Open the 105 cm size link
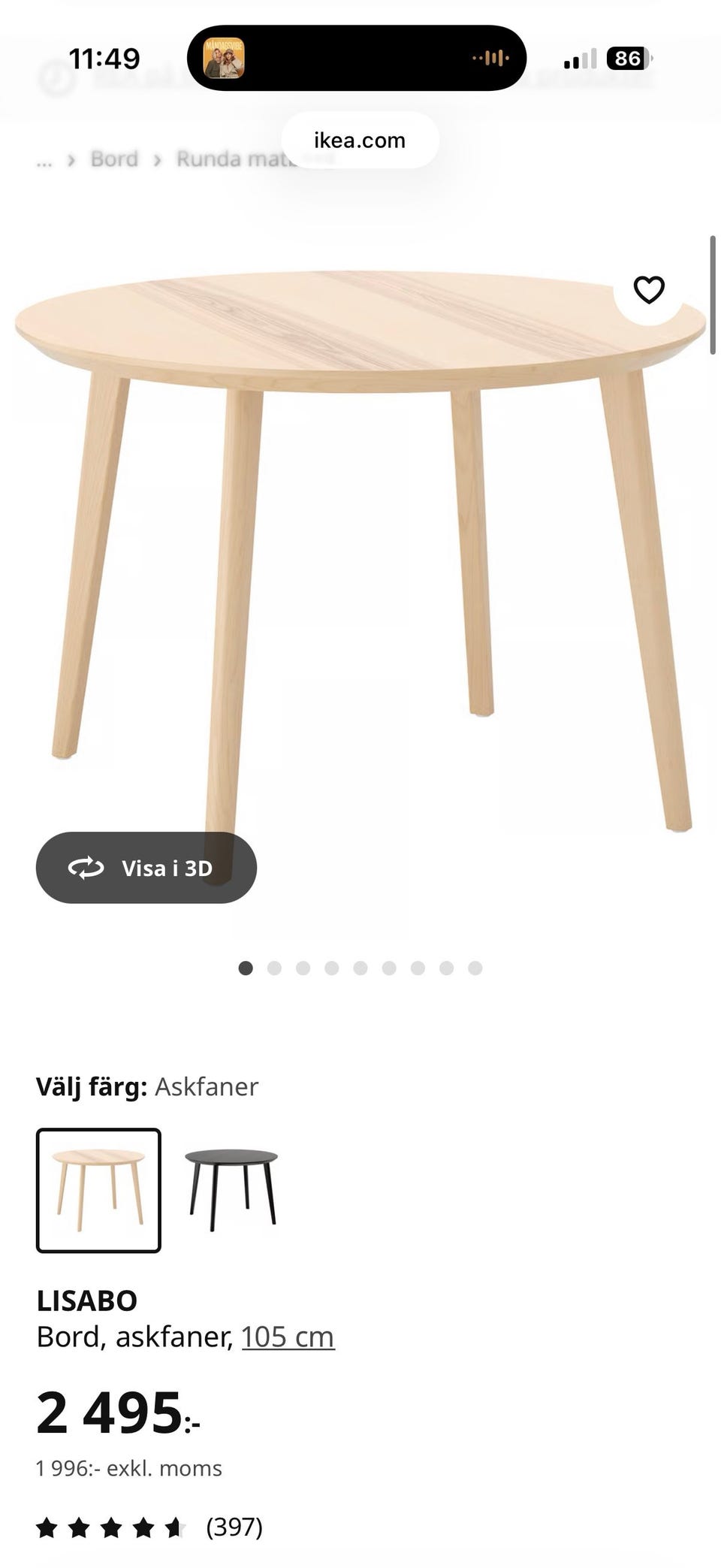The width and height of the screenshot is (721, 1568). click(x=288, y=1336)
